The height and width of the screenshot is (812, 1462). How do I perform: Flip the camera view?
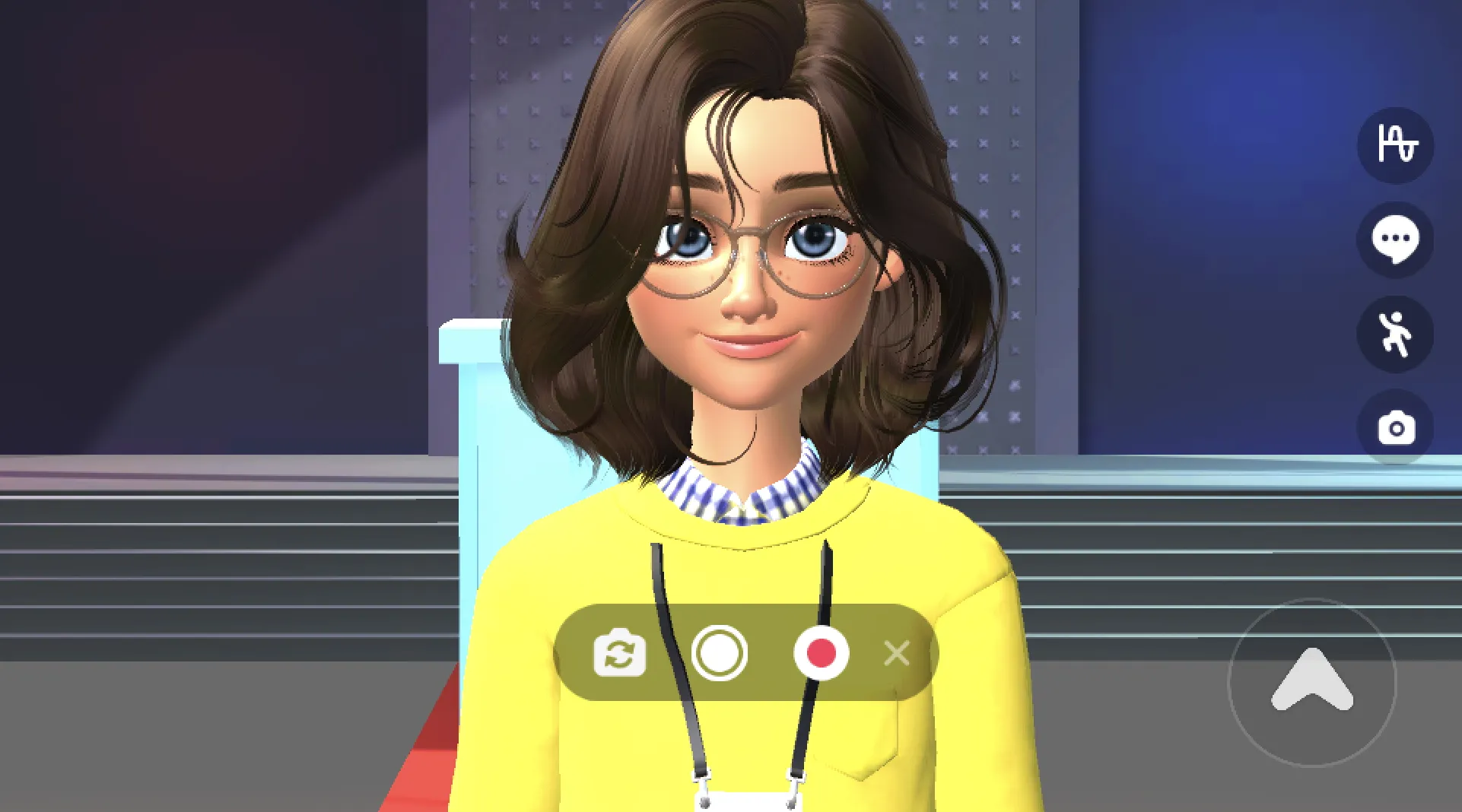pos(619,653)
